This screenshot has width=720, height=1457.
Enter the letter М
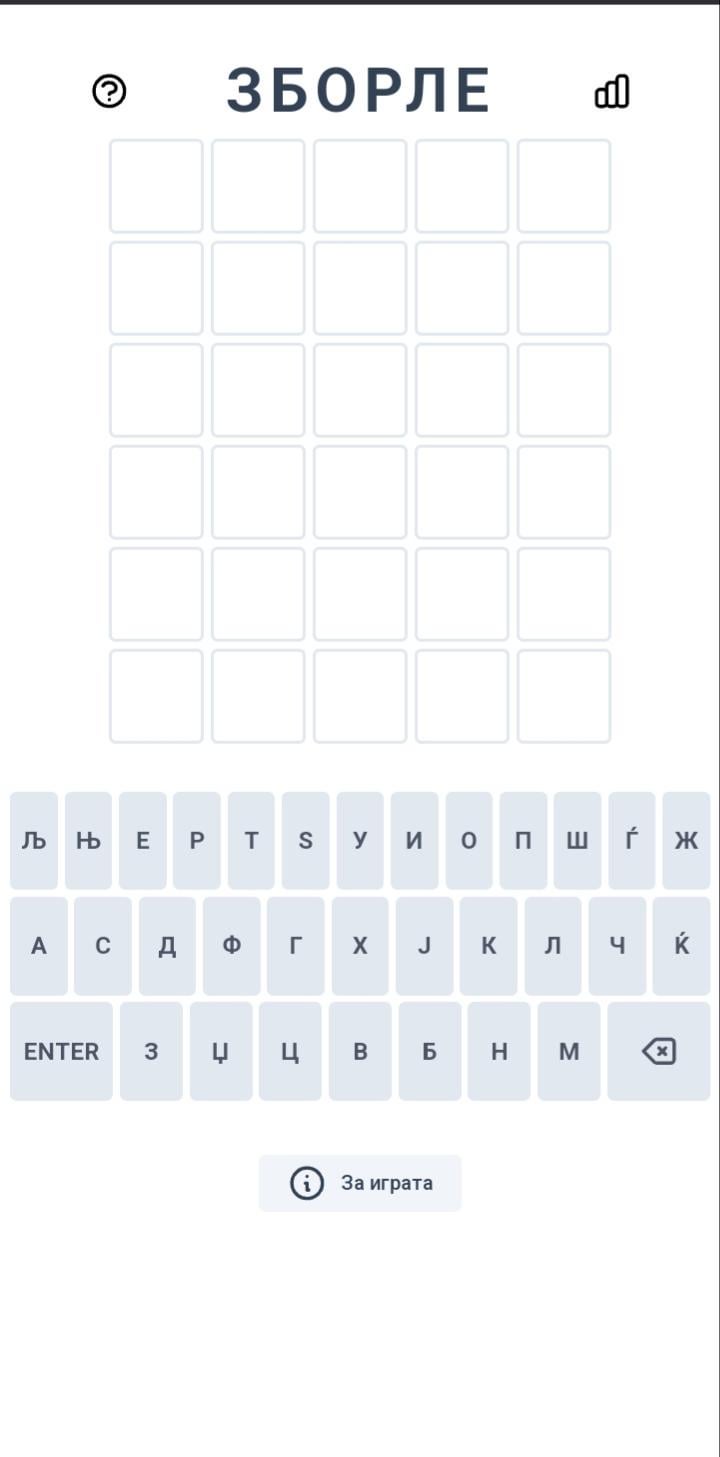(569, 1051)
